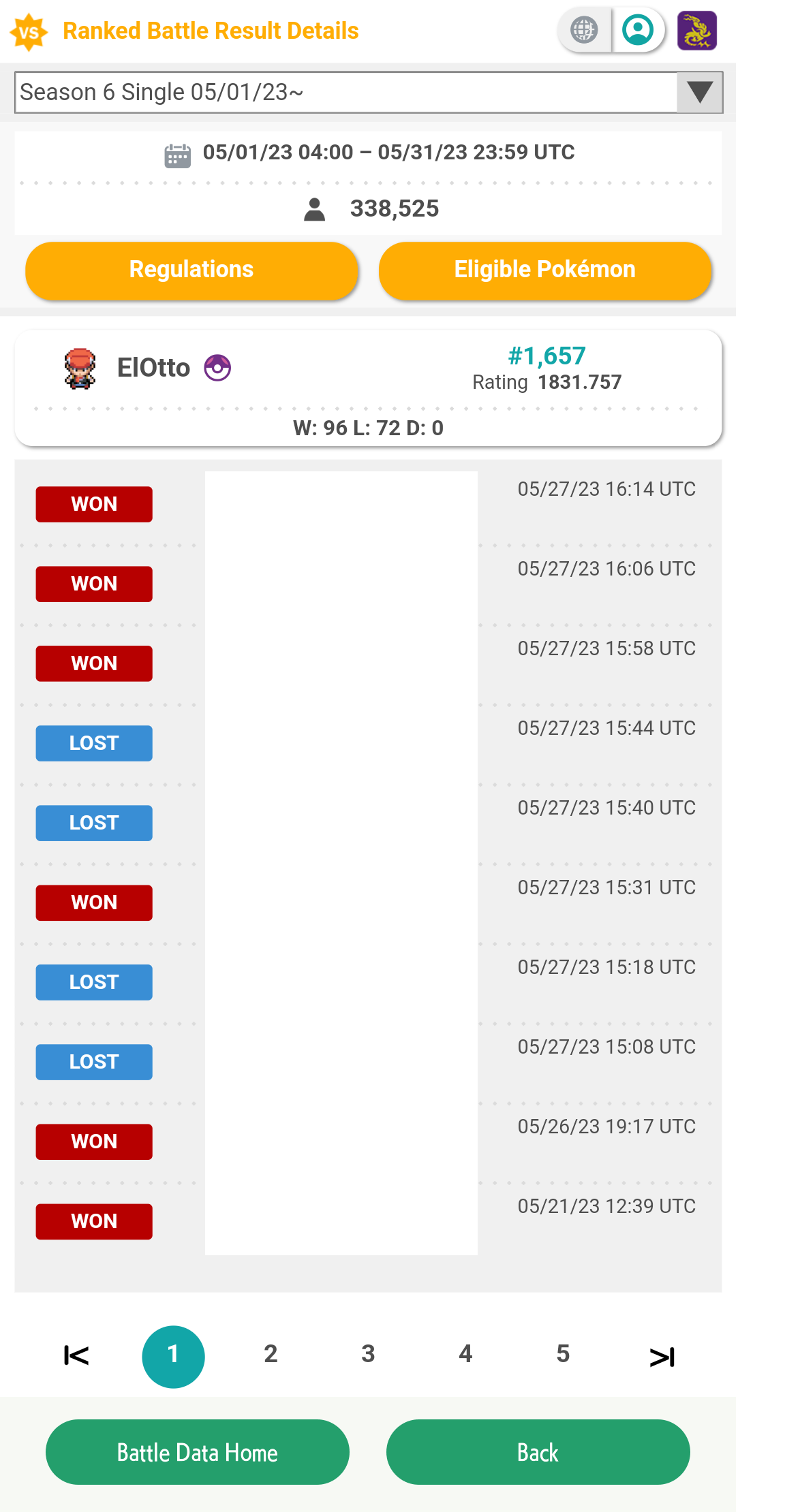Tap the purple dragon game icon

(697, 31)
